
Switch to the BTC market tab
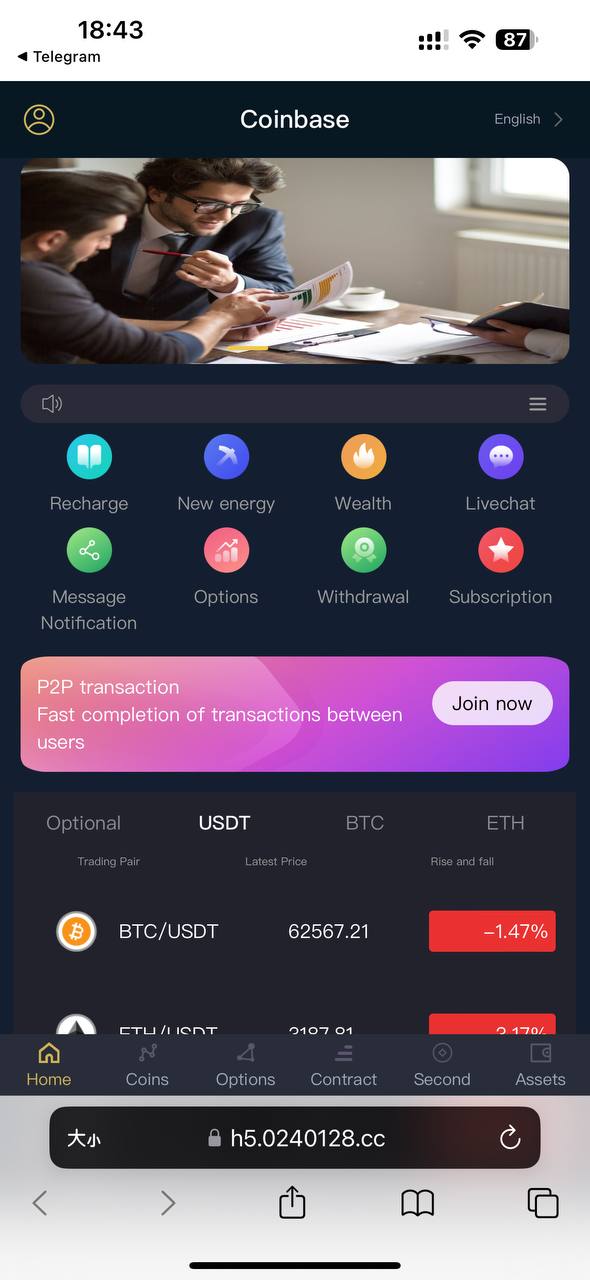click(x=365, y=823)
